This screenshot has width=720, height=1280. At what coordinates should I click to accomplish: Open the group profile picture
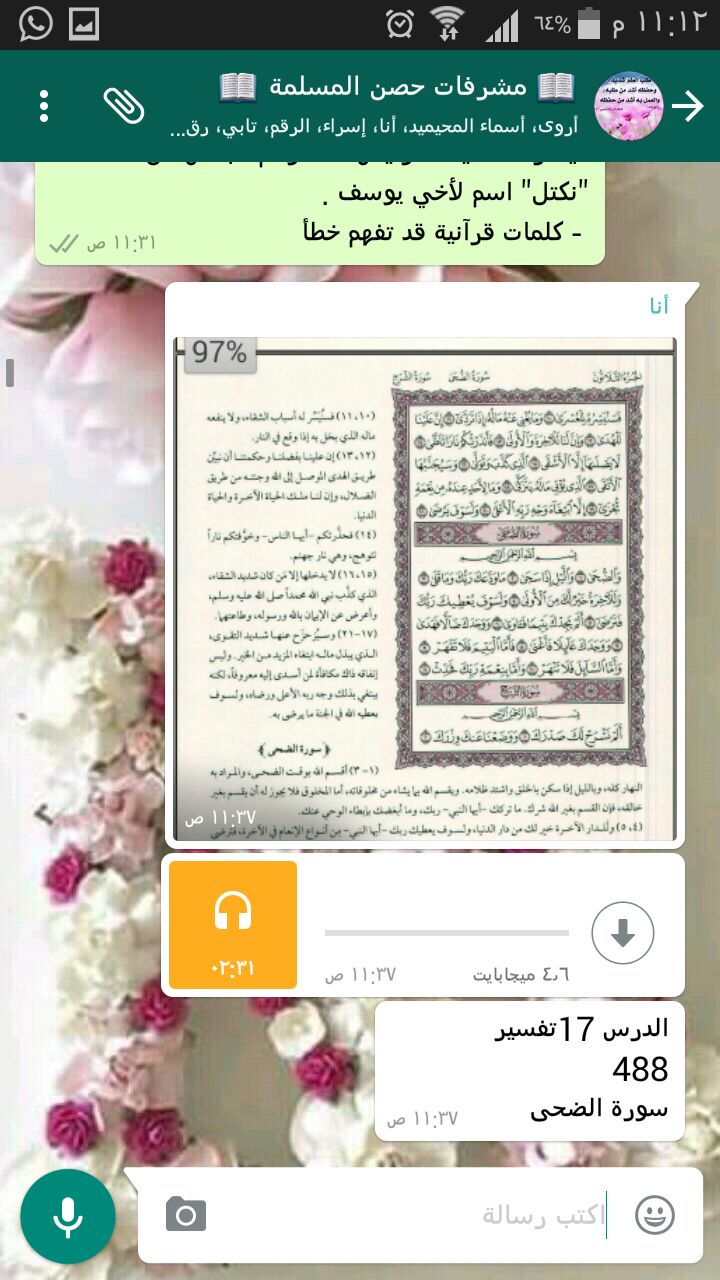tap(629, 106)
